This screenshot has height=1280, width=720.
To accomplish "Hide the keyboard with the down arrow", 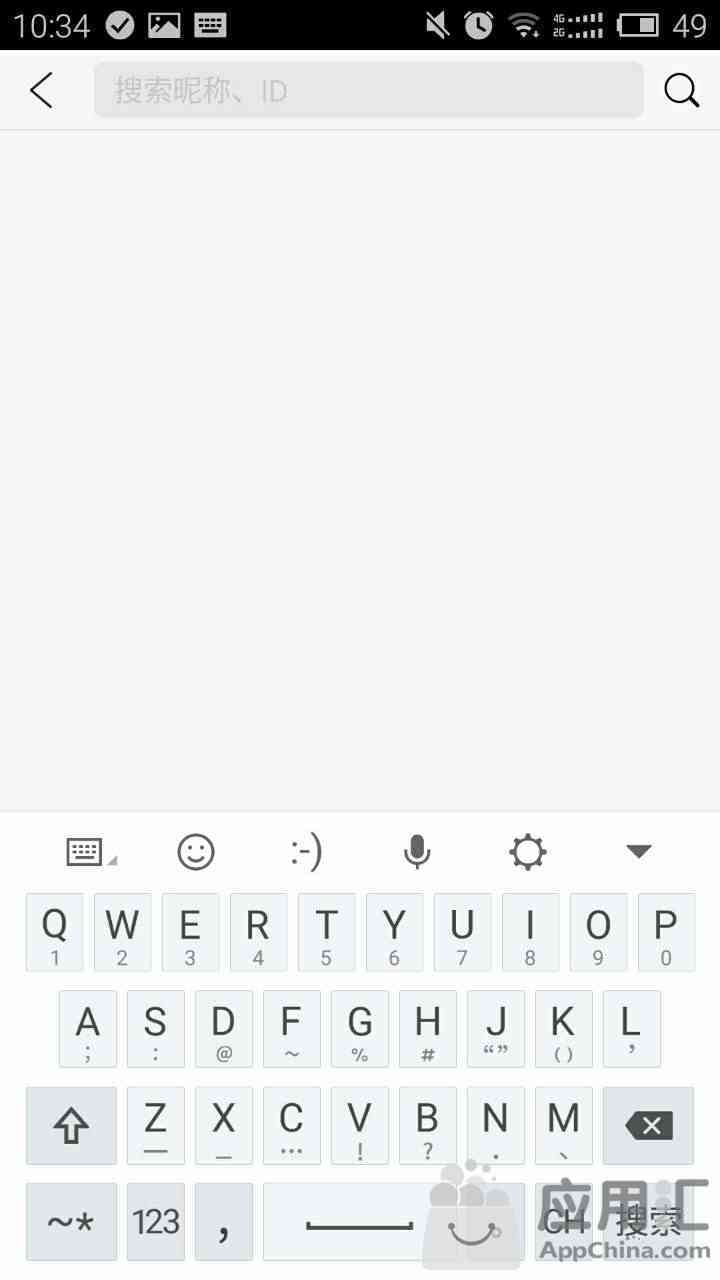I will click(x=639, y=852).
